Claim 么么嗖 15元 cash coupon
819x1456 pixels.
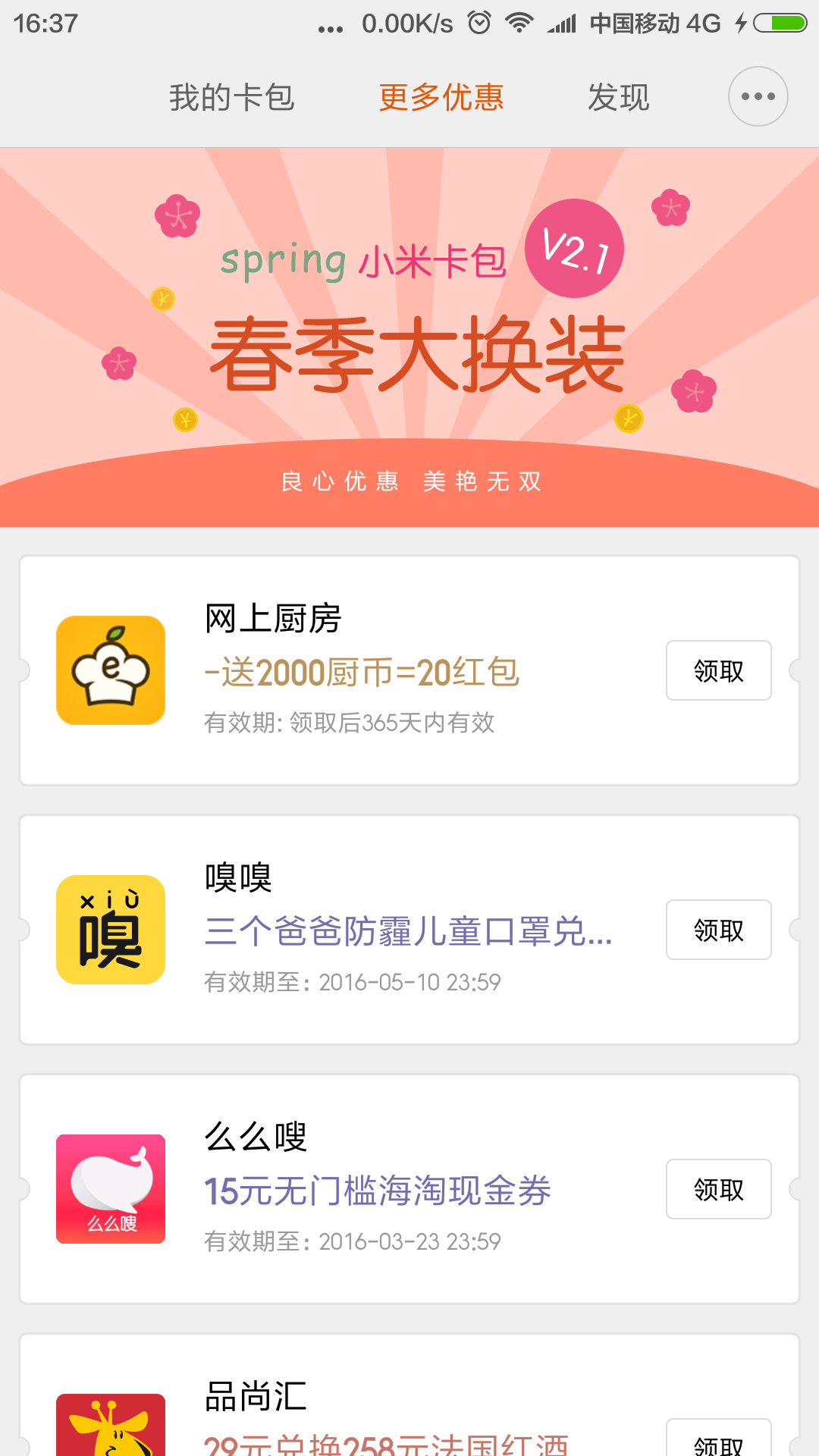pos(718,1189)
